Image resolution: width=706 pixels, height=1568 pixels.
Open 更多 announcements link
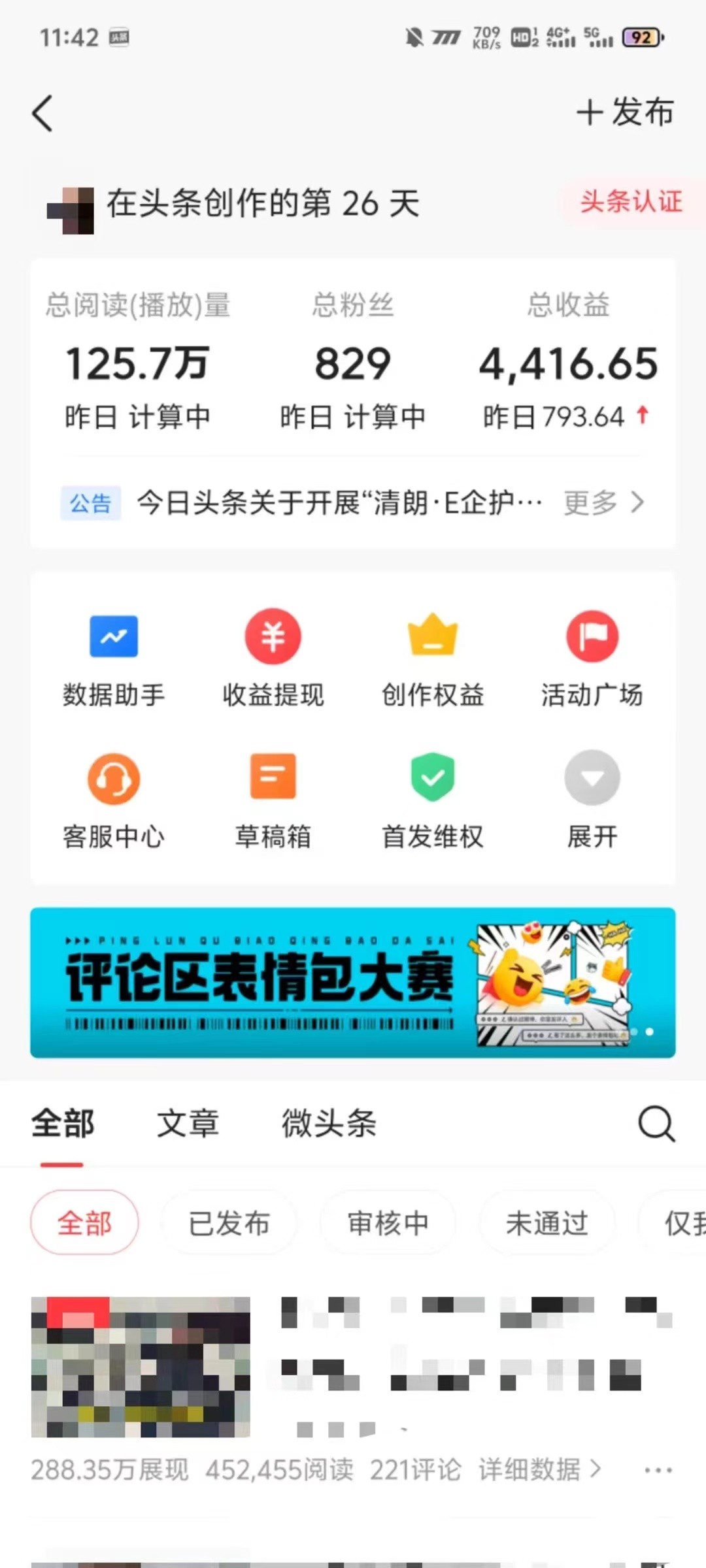[604, 502]
